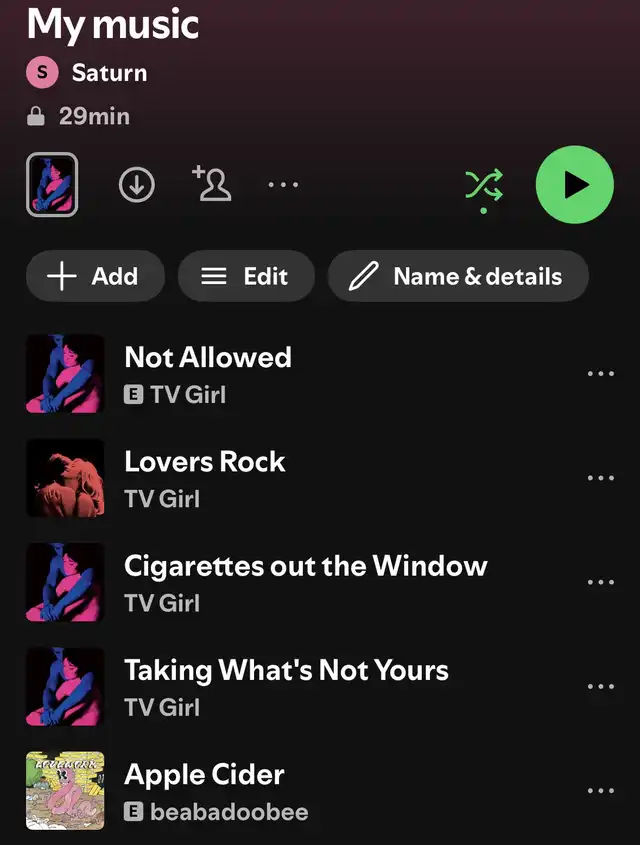Show options for Lovers Rock

[x=600, y=478]
